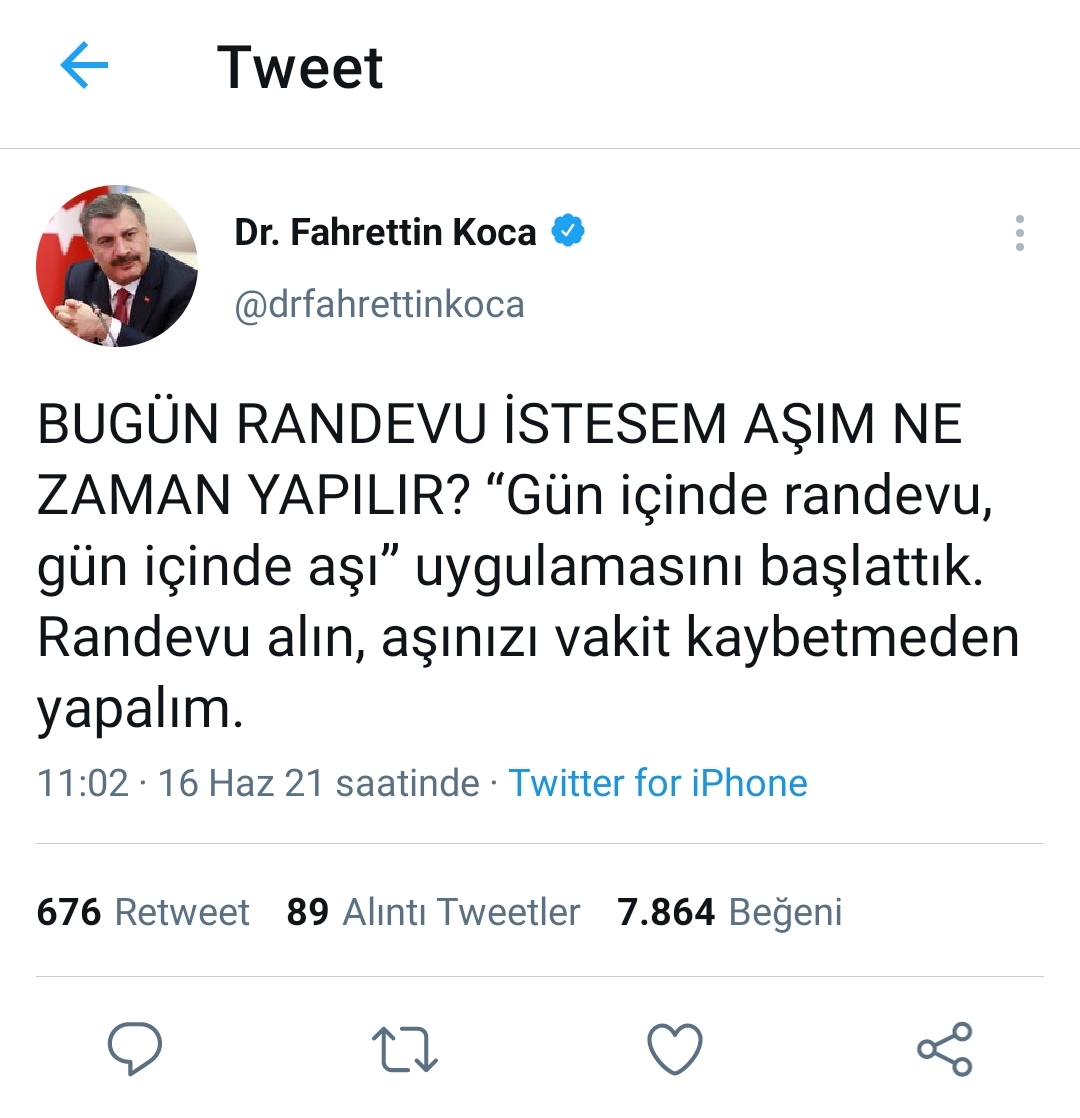Image resolution: width=1080 pixels, height=1118 pixels.
Task: Retweet this tweet
Action: [404, 1049]
